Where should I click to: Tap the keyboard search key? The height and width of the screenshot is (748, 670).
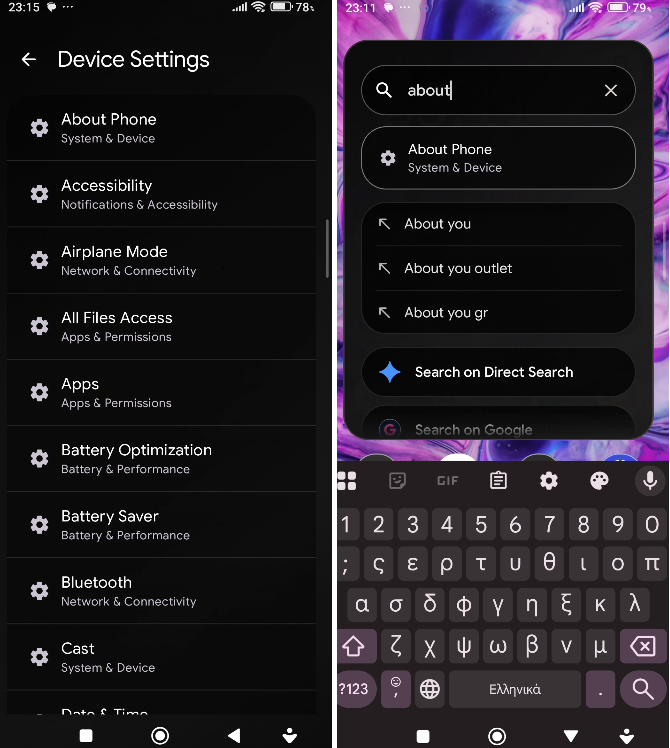(x=643, y=688)
